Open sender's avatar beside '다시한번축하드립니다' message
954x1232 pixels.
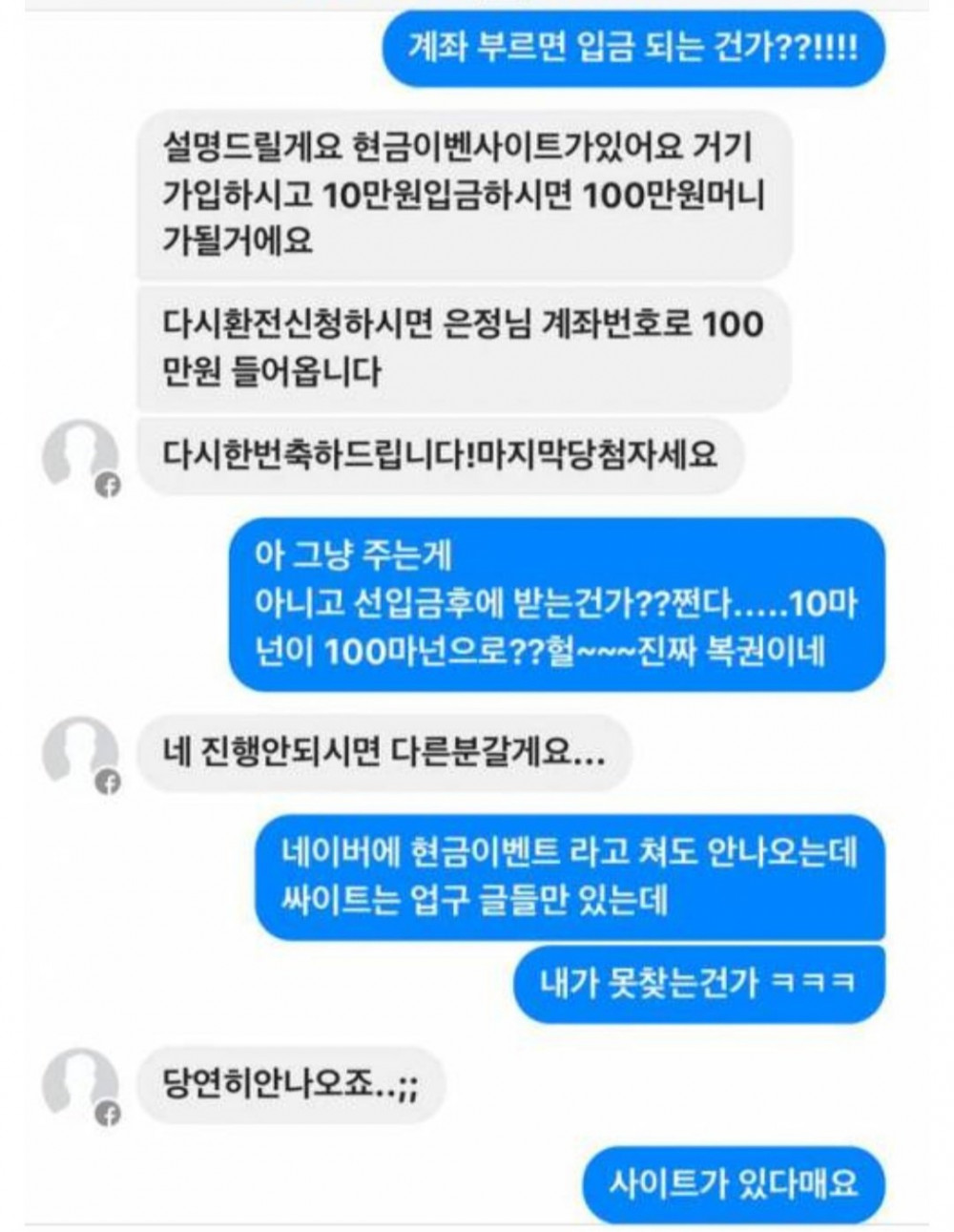(80, 456)
